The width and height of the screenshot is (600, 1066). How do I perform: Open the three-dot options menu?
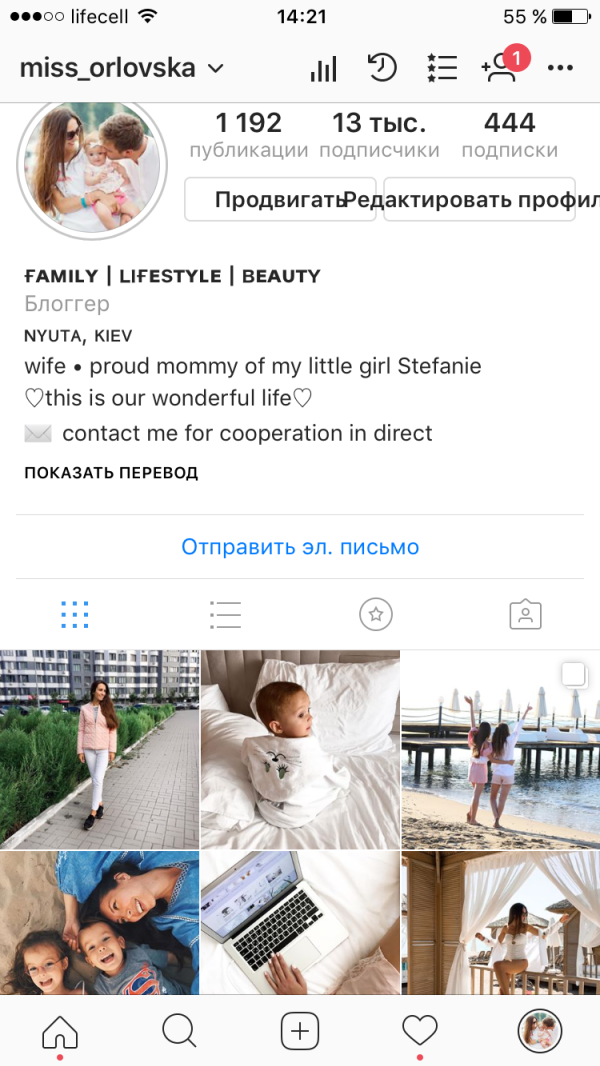pyautogui.click(x=560, y=68)
